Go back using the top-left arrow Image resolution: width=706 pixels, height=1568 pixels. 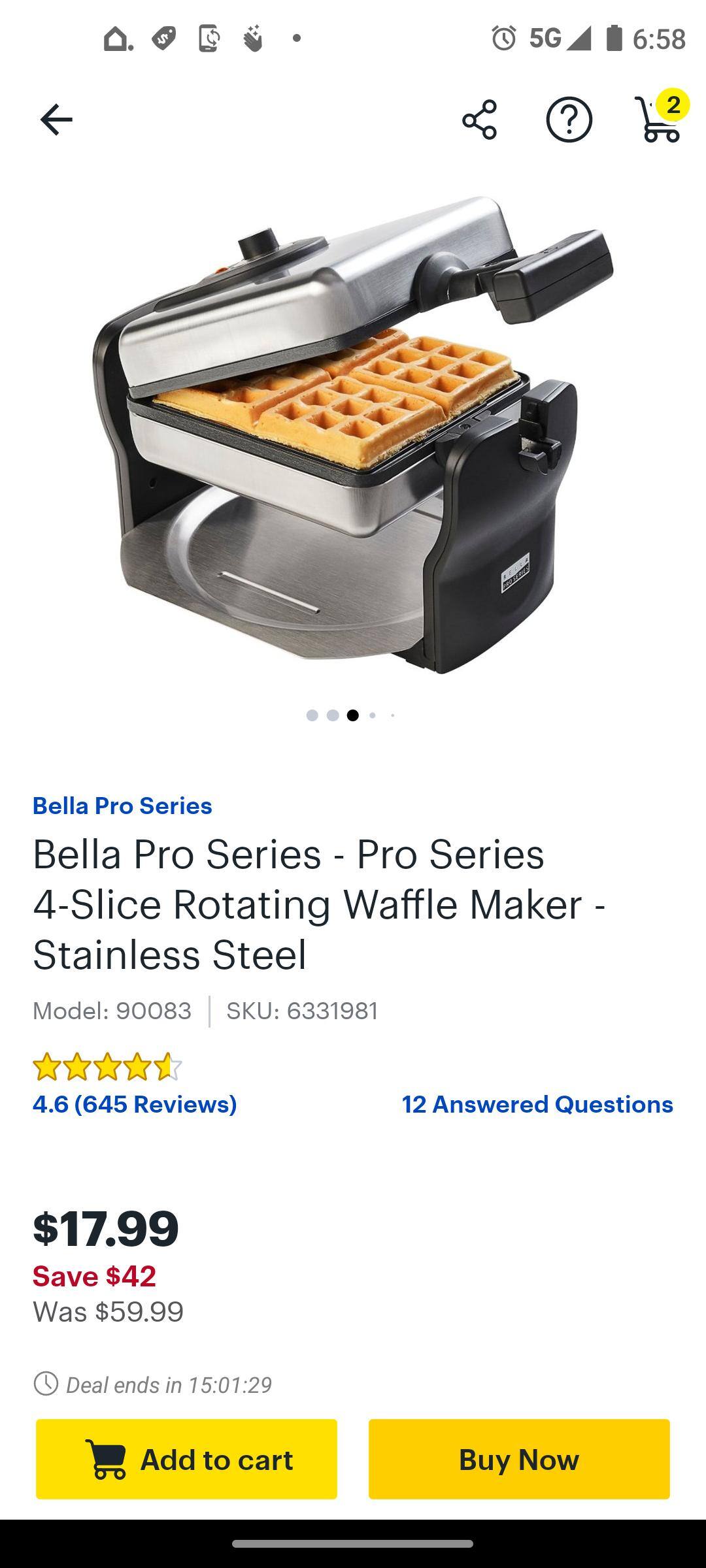[x=56, y=120]
